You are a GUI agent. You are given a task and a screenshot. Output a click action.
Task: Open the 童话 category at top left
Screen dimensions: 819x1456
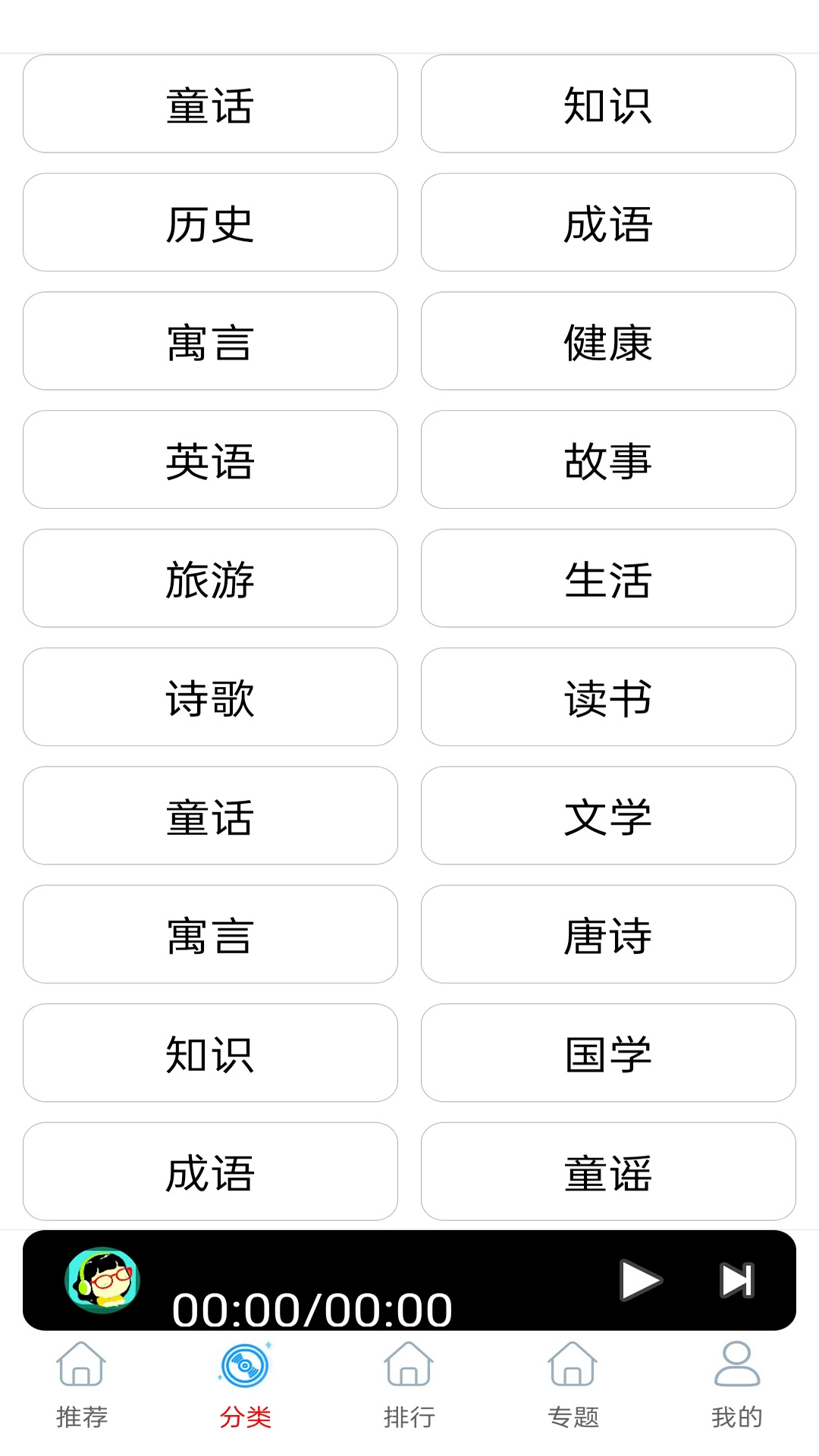click(210, 104)
